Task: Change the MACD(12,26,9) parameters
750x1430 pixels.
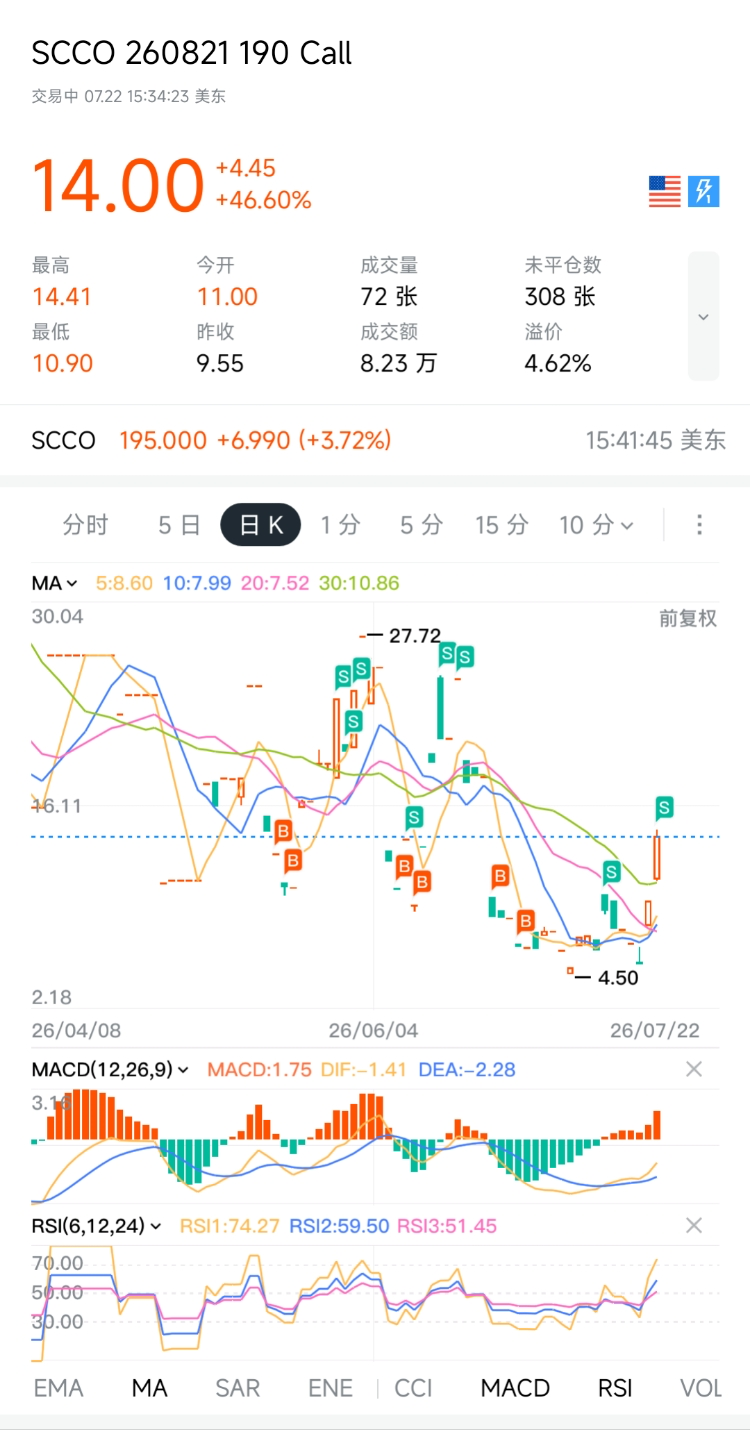Action: 111,1069
